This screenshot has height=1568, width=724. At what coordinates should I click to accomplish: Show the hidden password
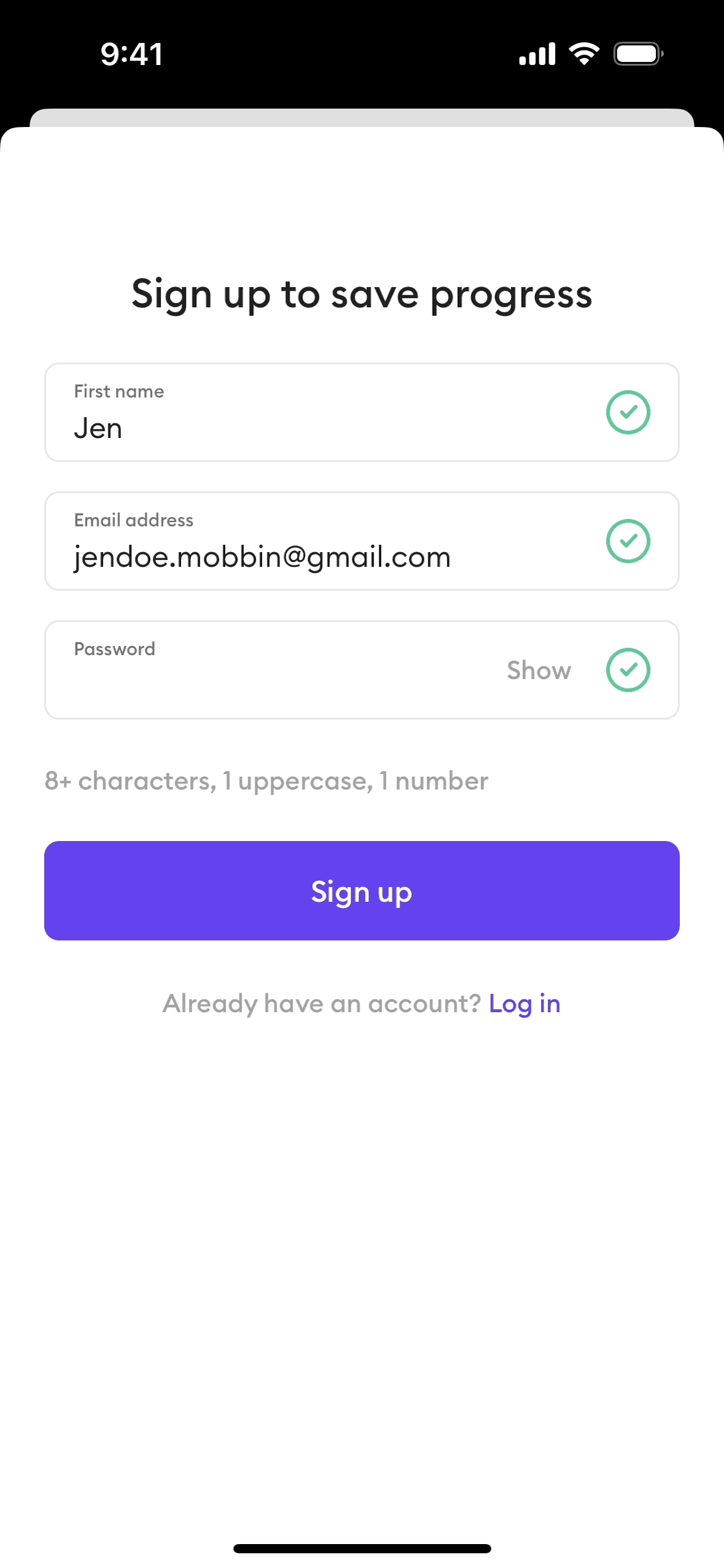[538, 670]
